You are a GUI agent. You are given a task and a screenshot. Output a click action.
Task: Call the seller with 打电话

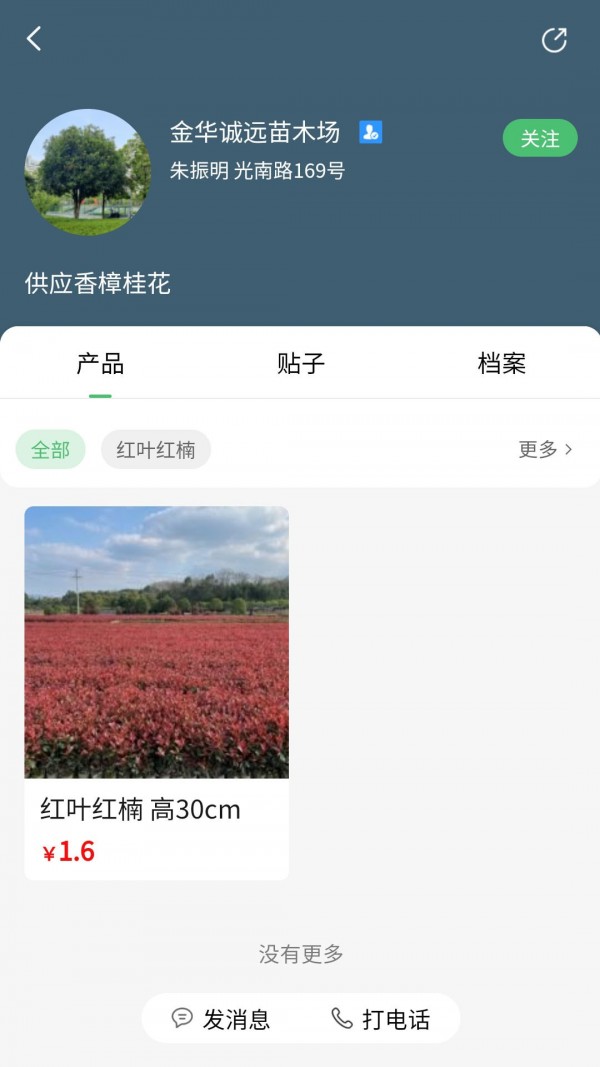[x=381, y=1019]
